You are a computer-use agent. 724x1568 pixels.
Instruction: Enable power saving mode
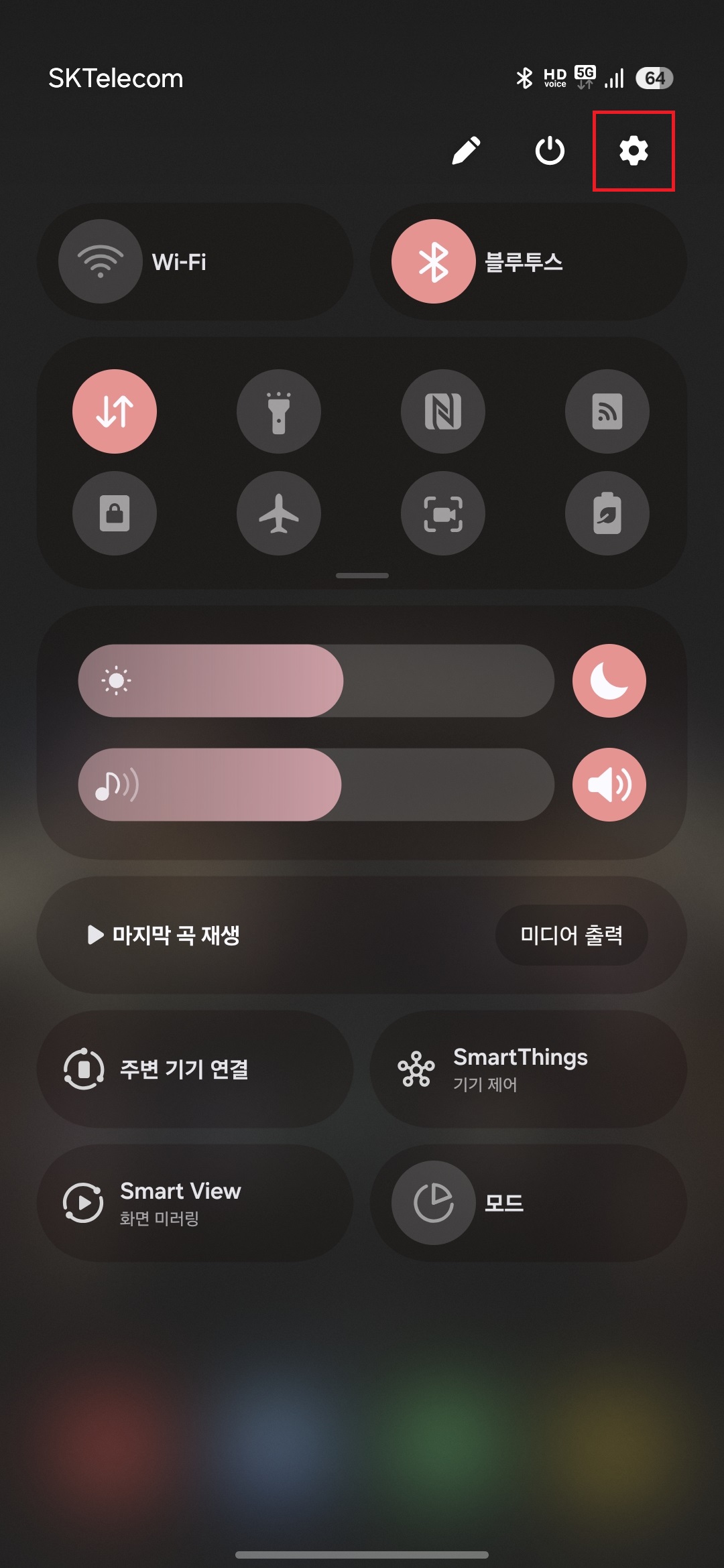(607, 513)
